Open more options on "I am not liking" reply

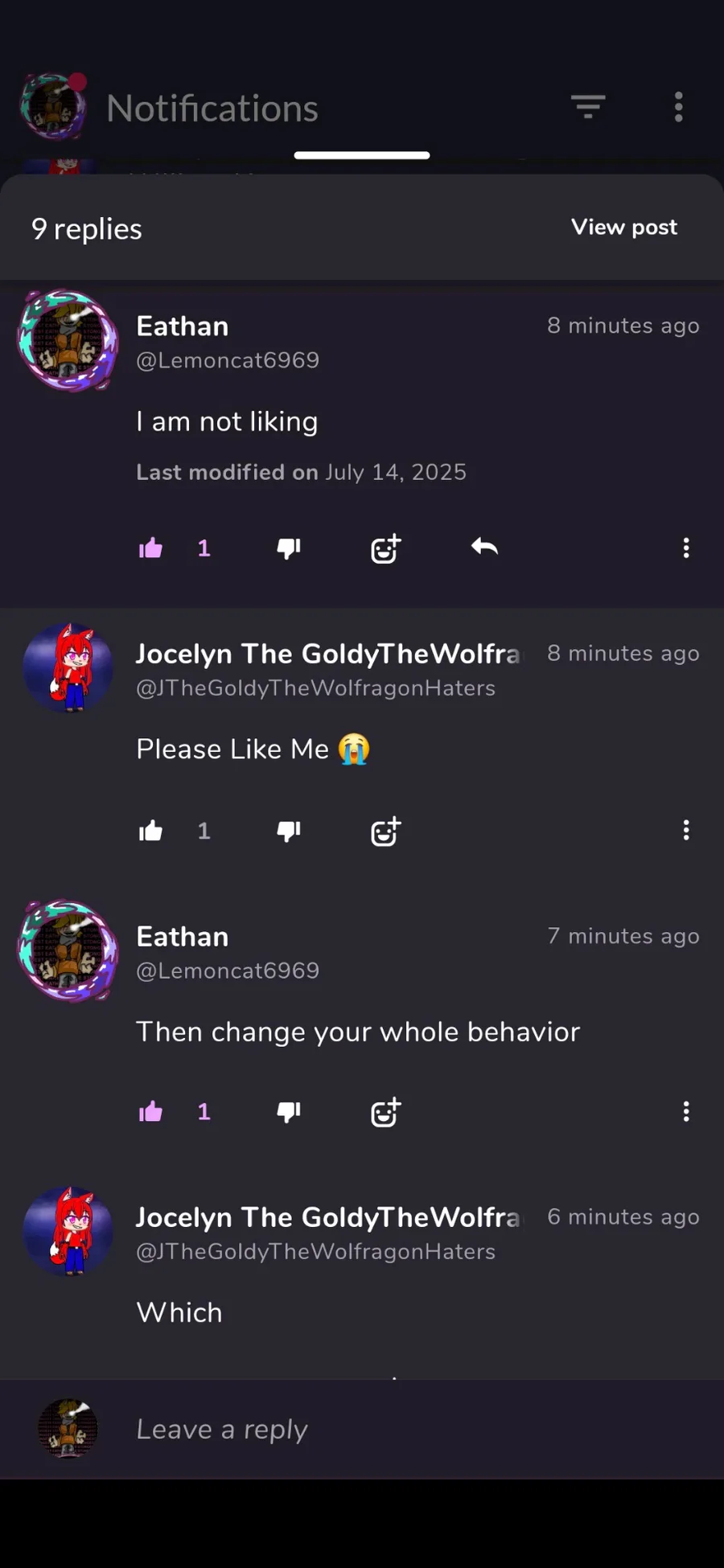point(686,548)
